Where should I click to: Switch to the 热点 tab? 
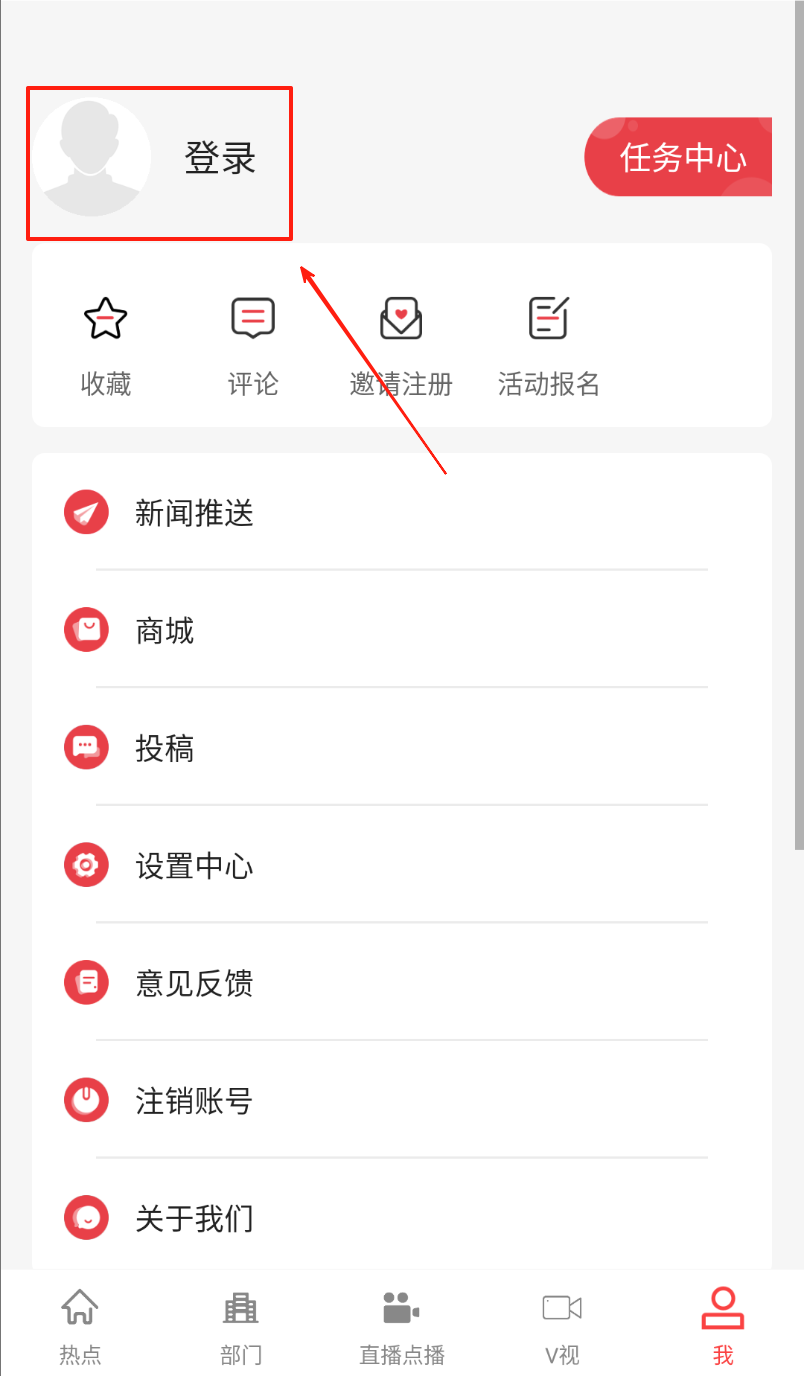(80, 1326)
